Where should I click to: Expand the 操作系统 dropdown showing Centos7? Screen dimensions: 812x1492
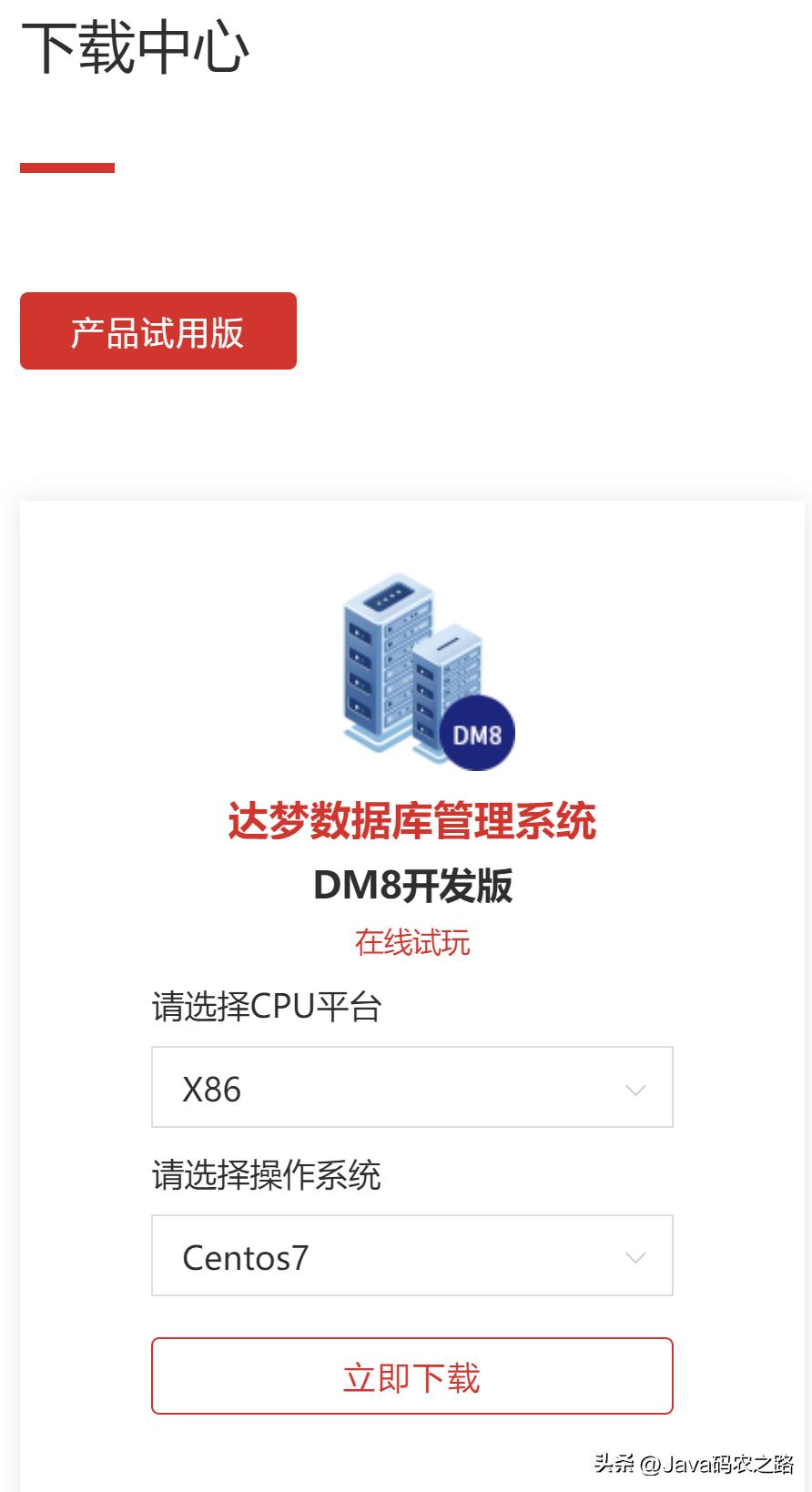click(x=411, y=1256)
